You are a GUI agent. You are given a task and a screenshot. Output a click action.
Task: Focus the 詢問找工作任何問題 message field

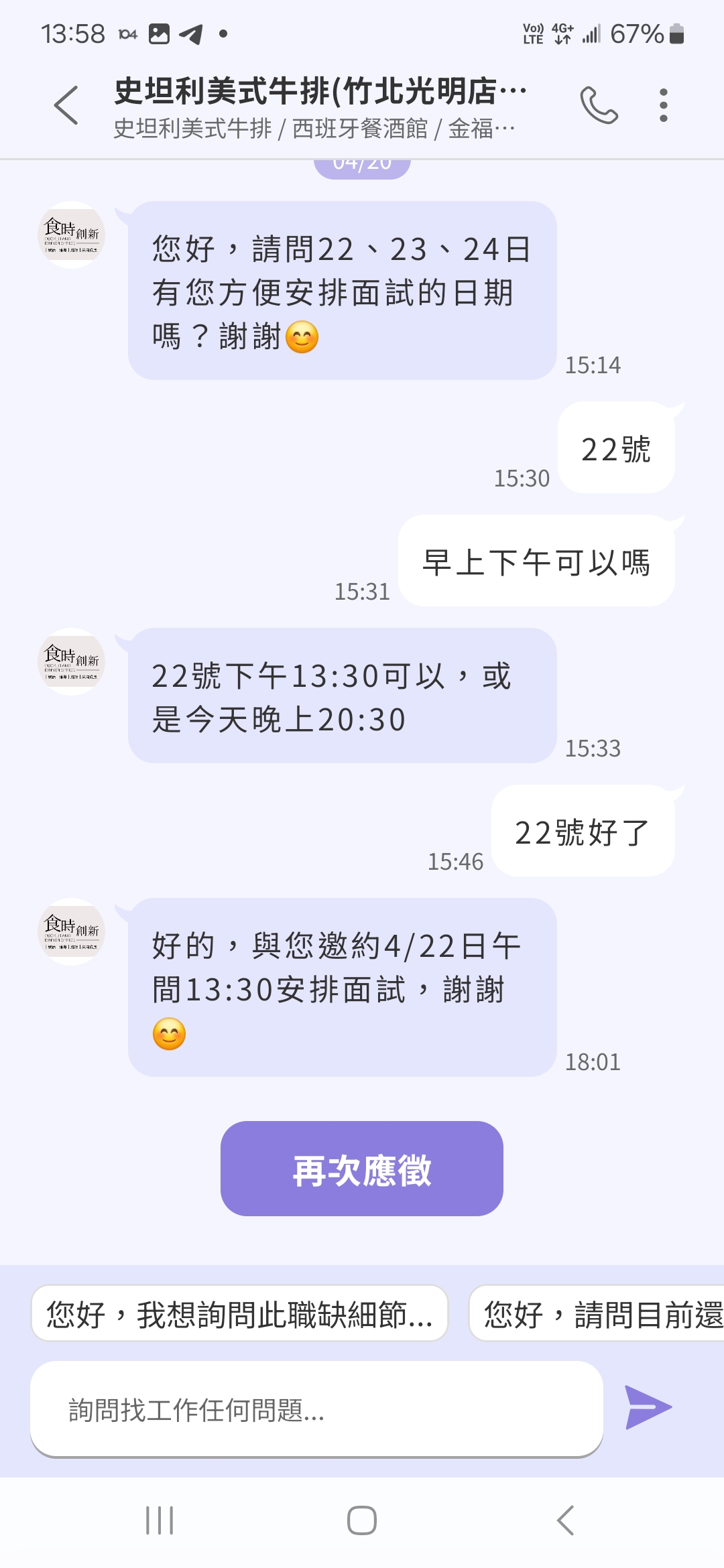[316, 1410]
